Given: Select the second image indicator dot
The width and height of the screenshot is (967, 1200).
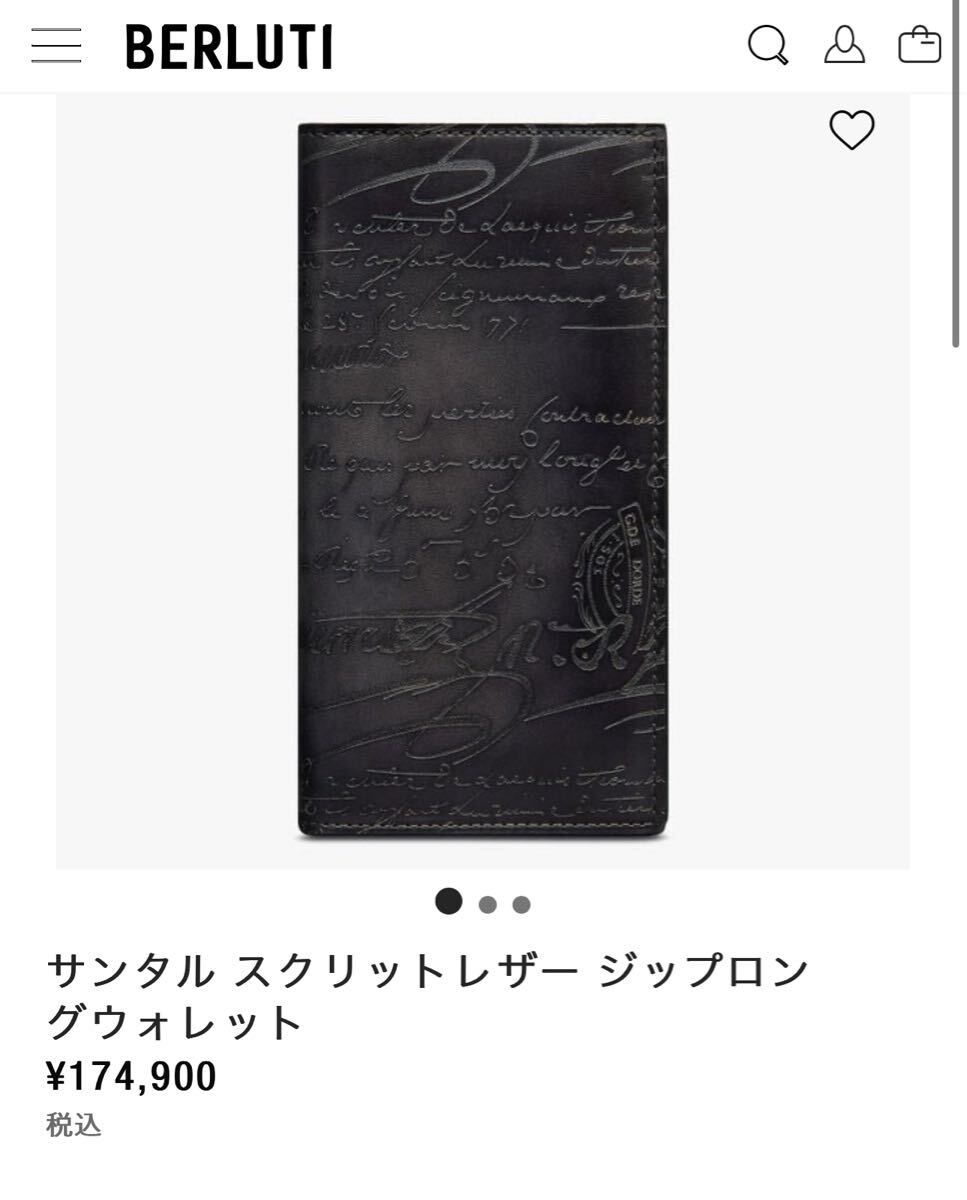Looking at the screenshot, I should [488, 905].
